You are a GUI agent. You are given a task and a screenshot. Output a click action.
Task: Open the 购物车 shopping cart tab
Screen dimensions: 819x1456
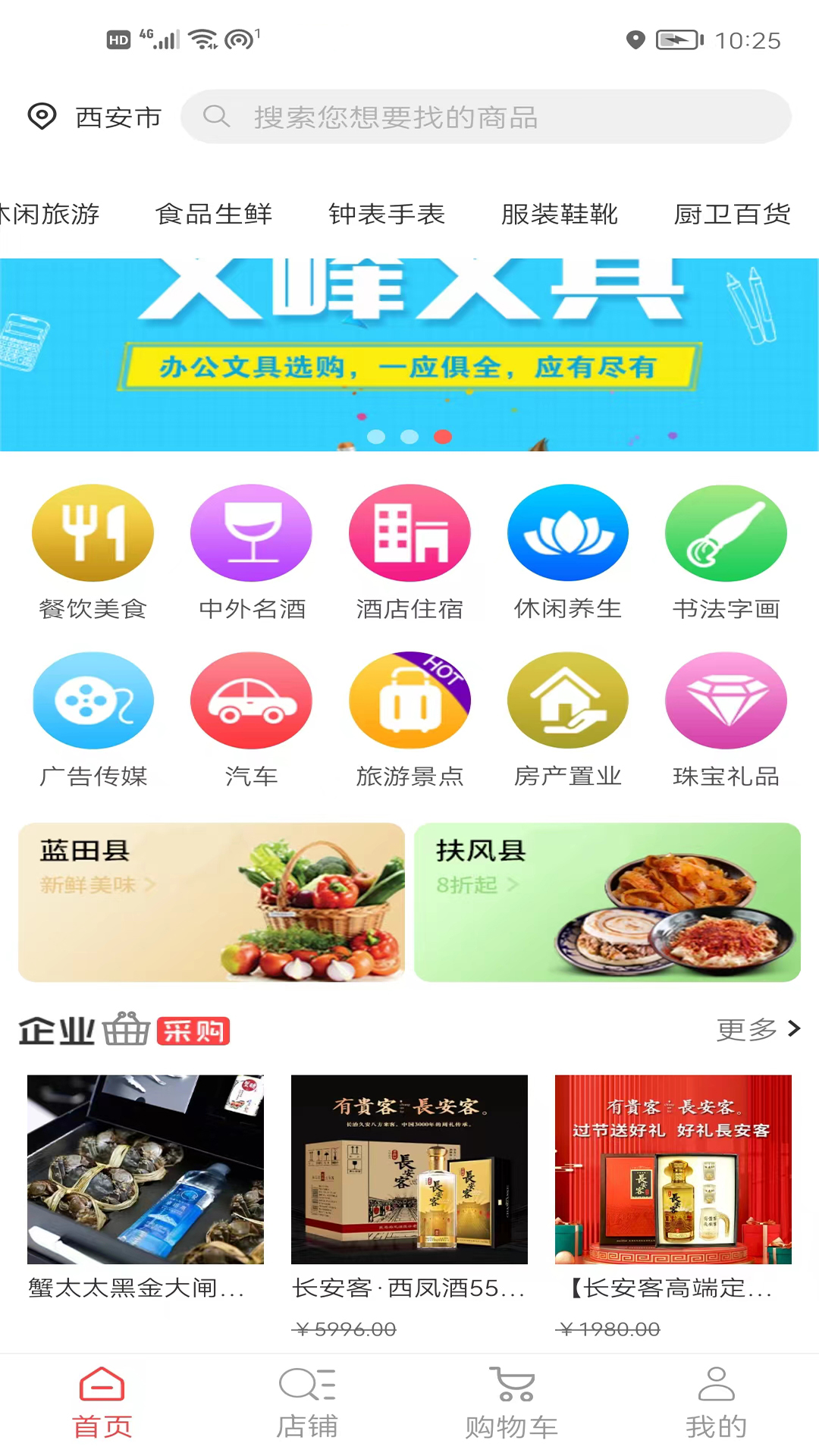(x=512, y=1404)
